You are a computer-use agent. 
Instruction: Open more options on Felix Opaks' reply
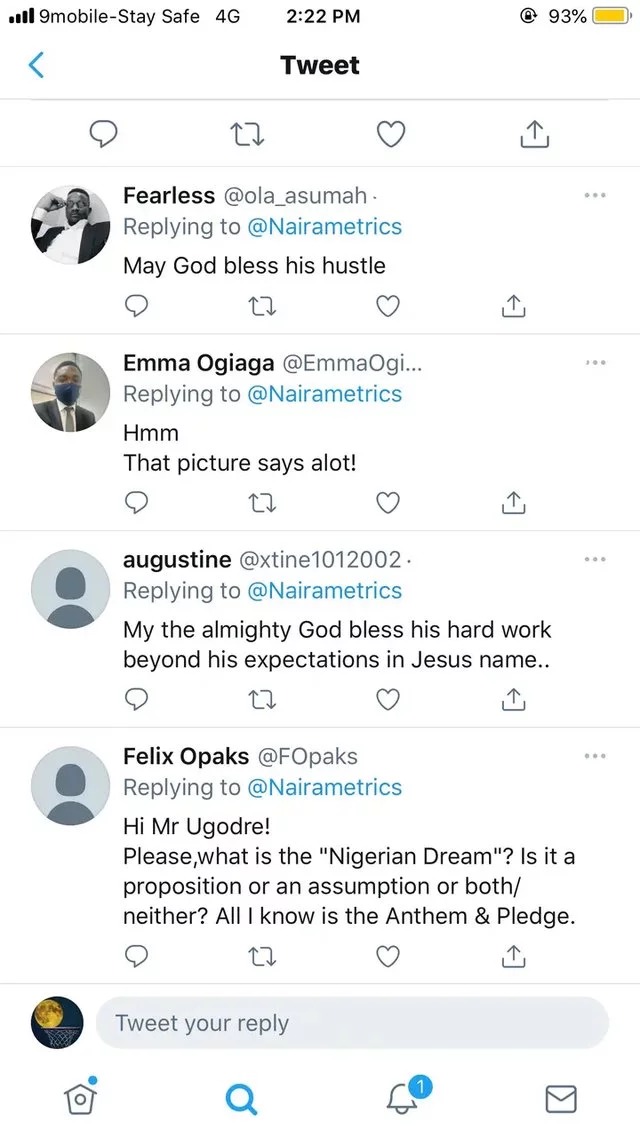[x=594, y=756]
